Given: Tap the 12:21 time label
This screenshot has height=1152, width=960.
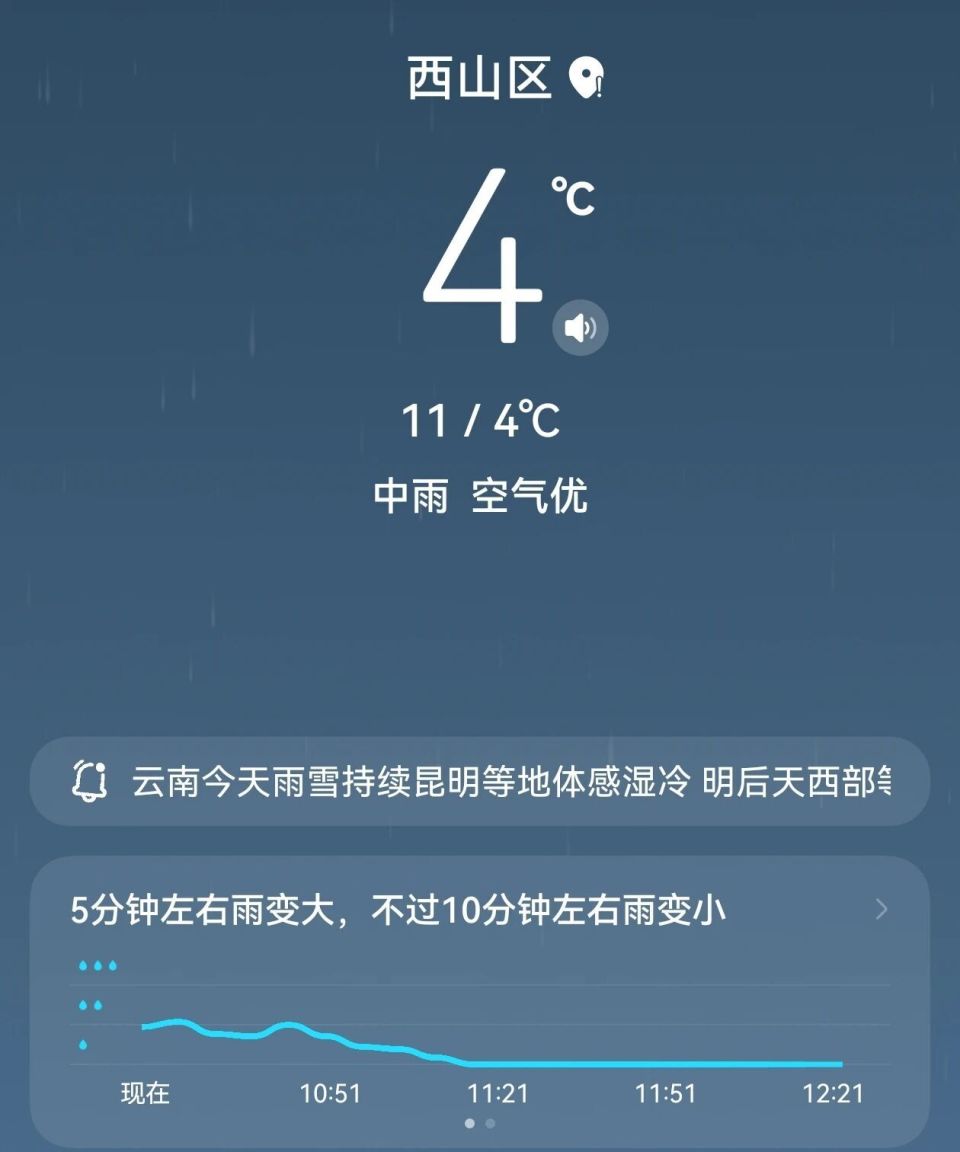Looking at the screenshot, I should (x=835, y=1093).
